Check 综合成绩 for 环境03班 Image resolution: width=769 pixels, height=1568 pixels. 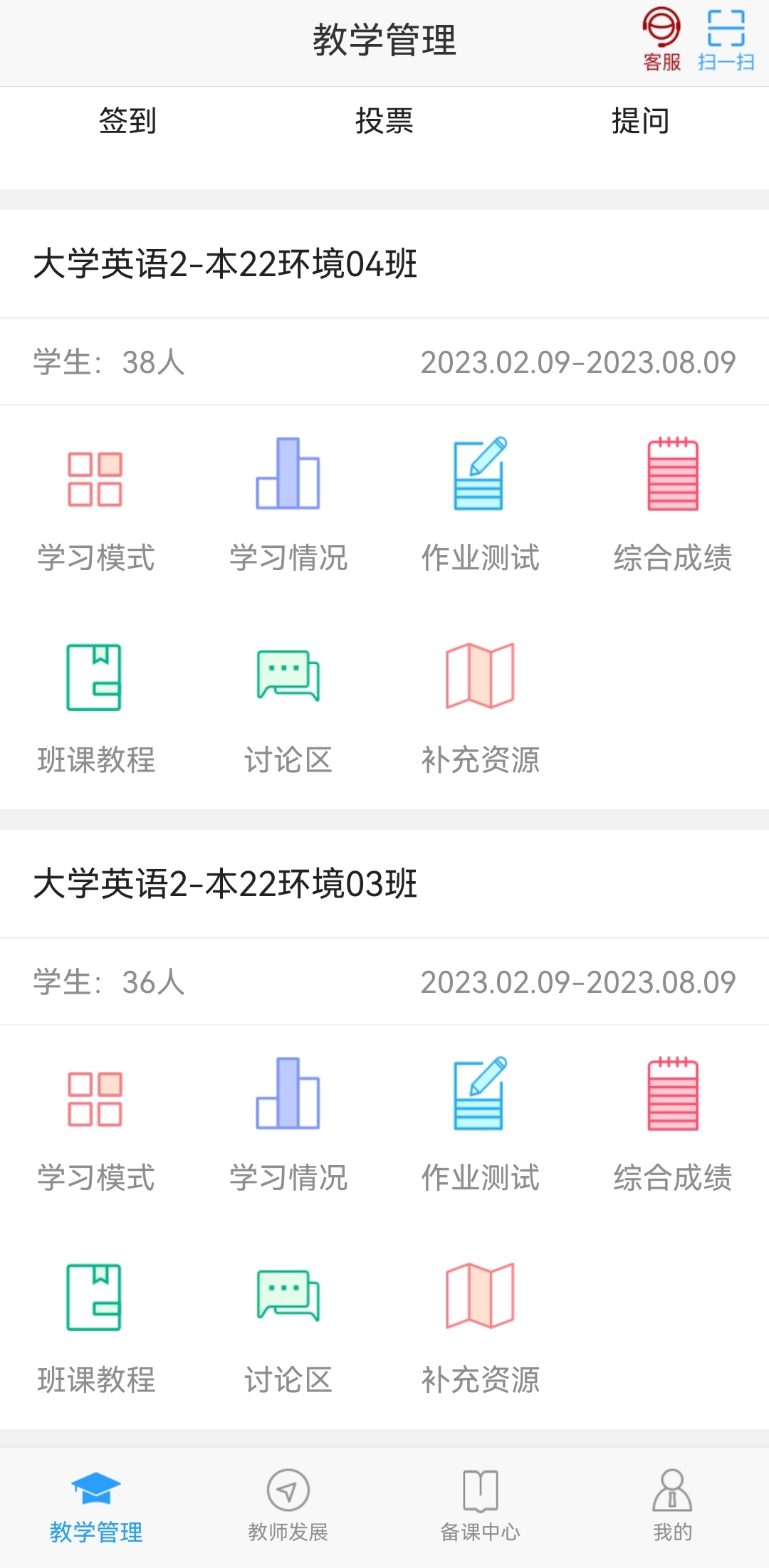click(672, 1124)
